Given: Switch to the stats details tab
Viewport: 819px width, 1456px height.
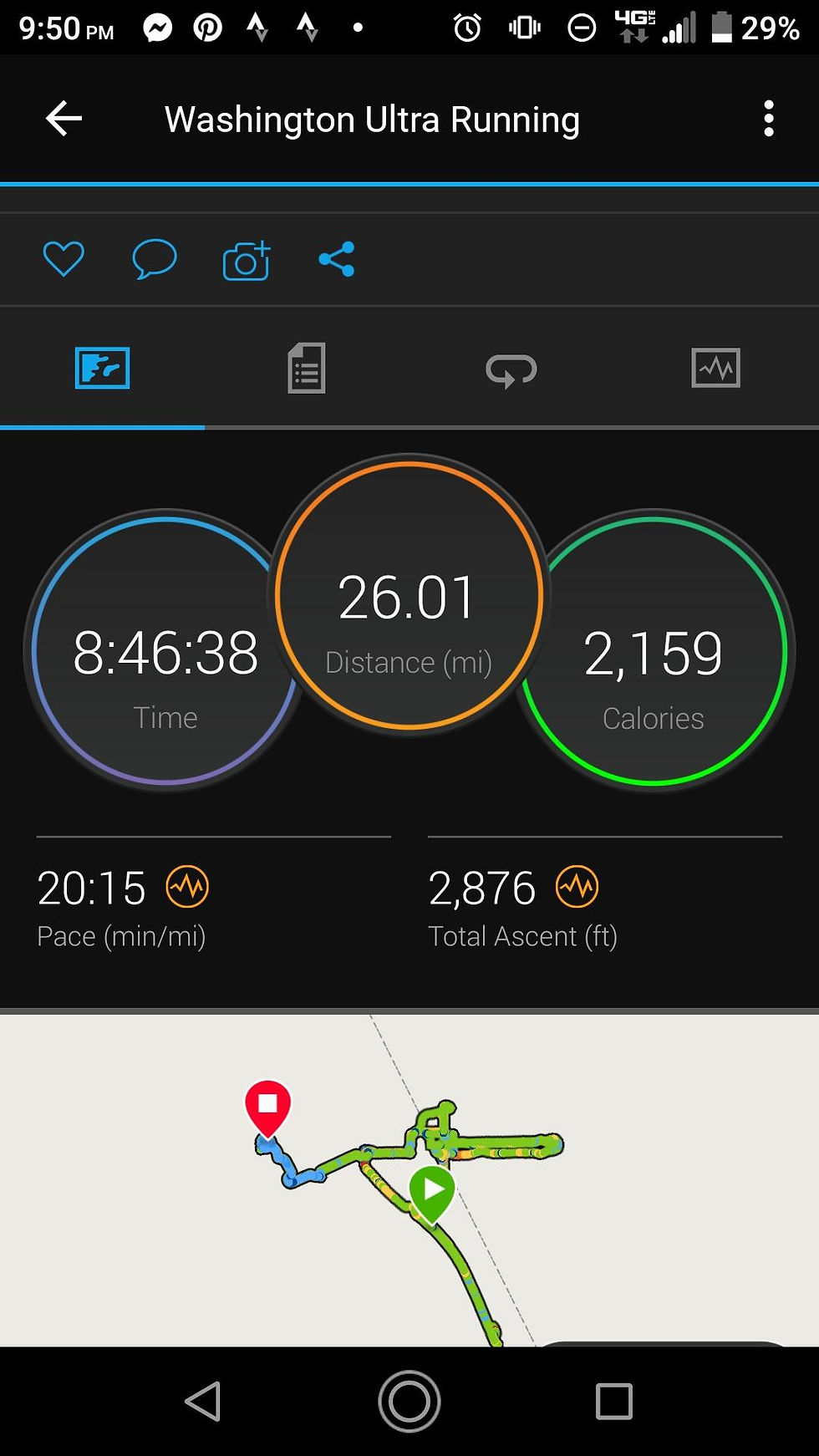Looking at the screenshot, I should pos(307,369).
